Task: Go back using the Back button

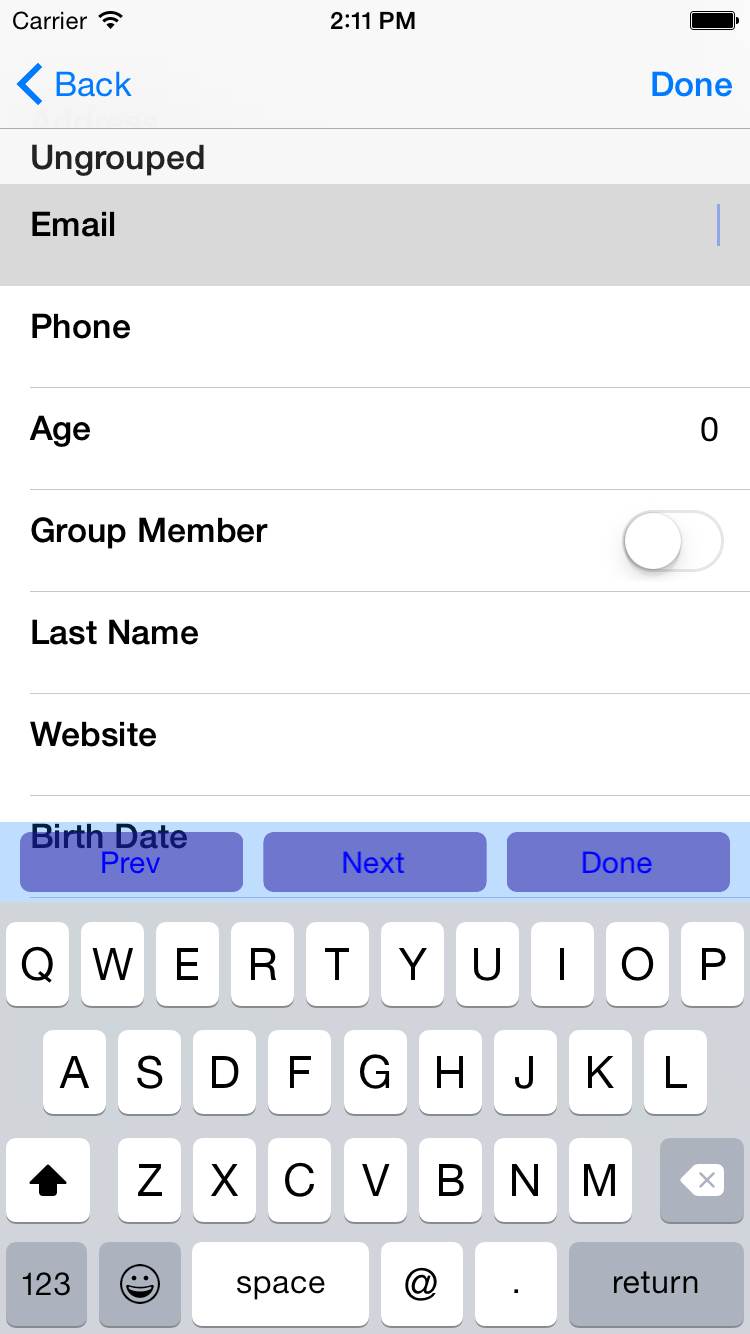Action: (x=75, y=85)
